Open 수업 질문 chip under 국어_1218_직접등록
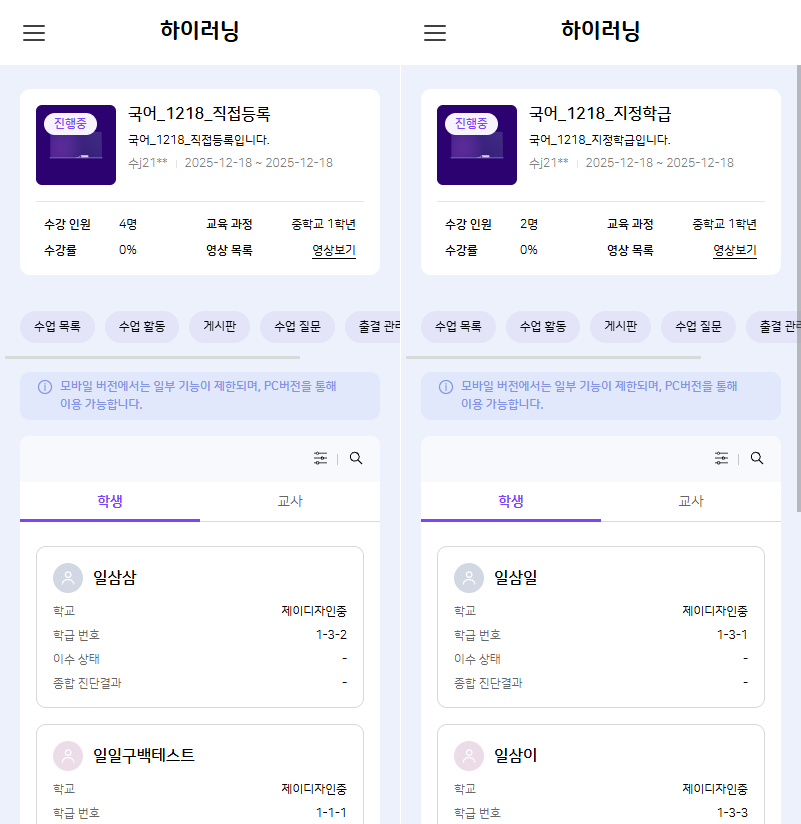Viewport: 801px width, 824px height. pyautogui.click(x=297, y=327)
